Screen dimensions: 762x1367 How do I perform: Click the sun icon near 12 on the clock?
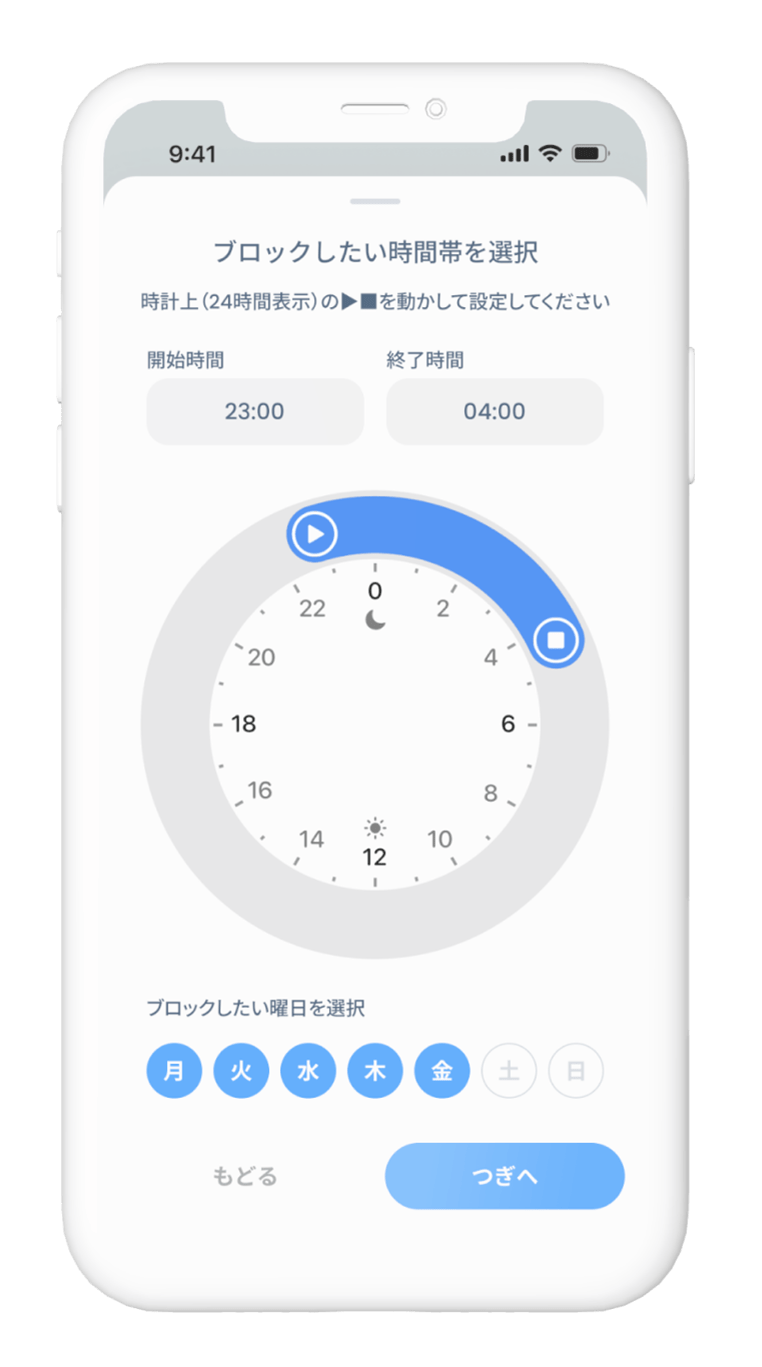tap(375, 827)
